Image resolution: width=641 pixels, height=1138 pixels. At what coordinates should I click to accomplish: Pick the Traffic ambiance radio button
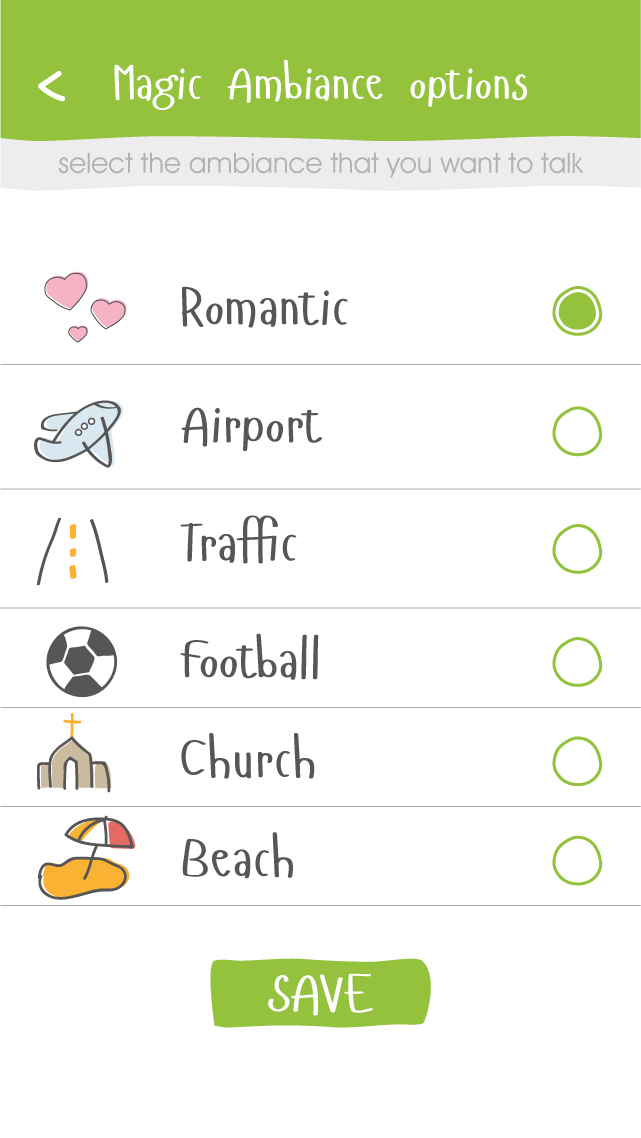click(x=577, y=549)
